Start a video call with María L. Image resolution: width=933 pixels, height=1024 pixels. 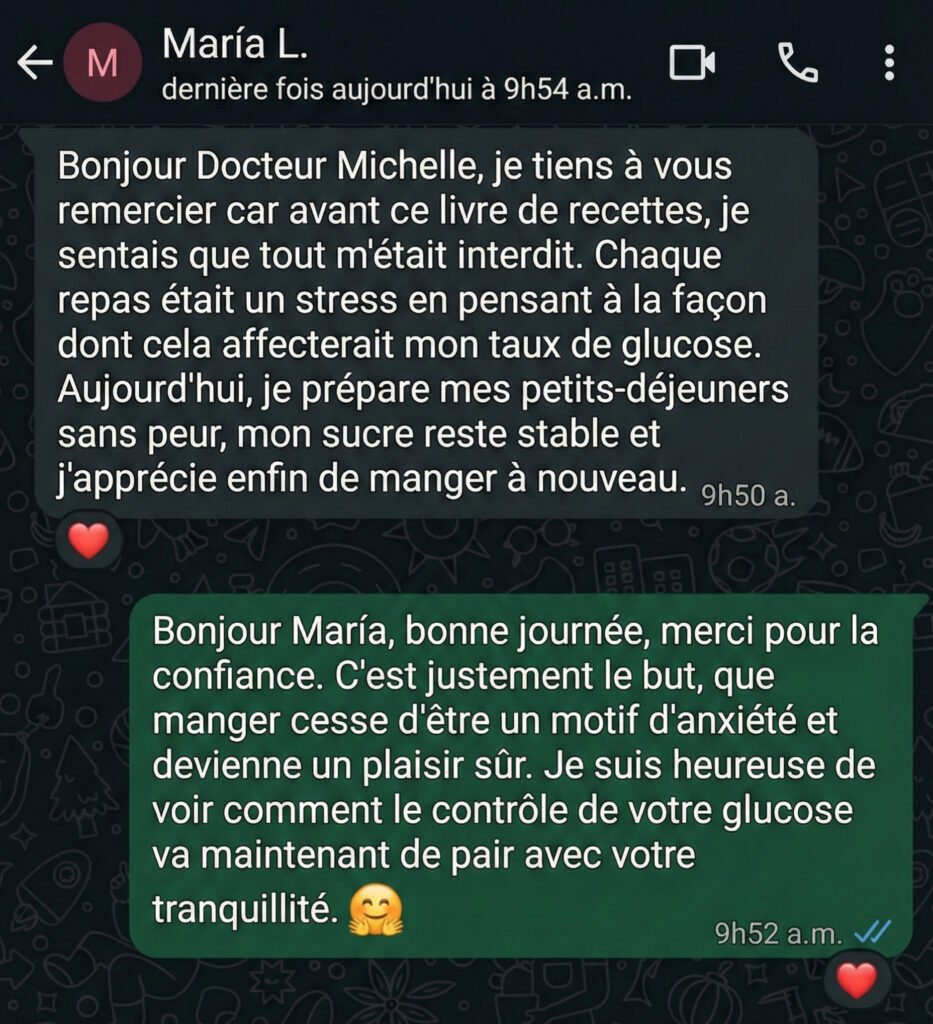(692, 64)
